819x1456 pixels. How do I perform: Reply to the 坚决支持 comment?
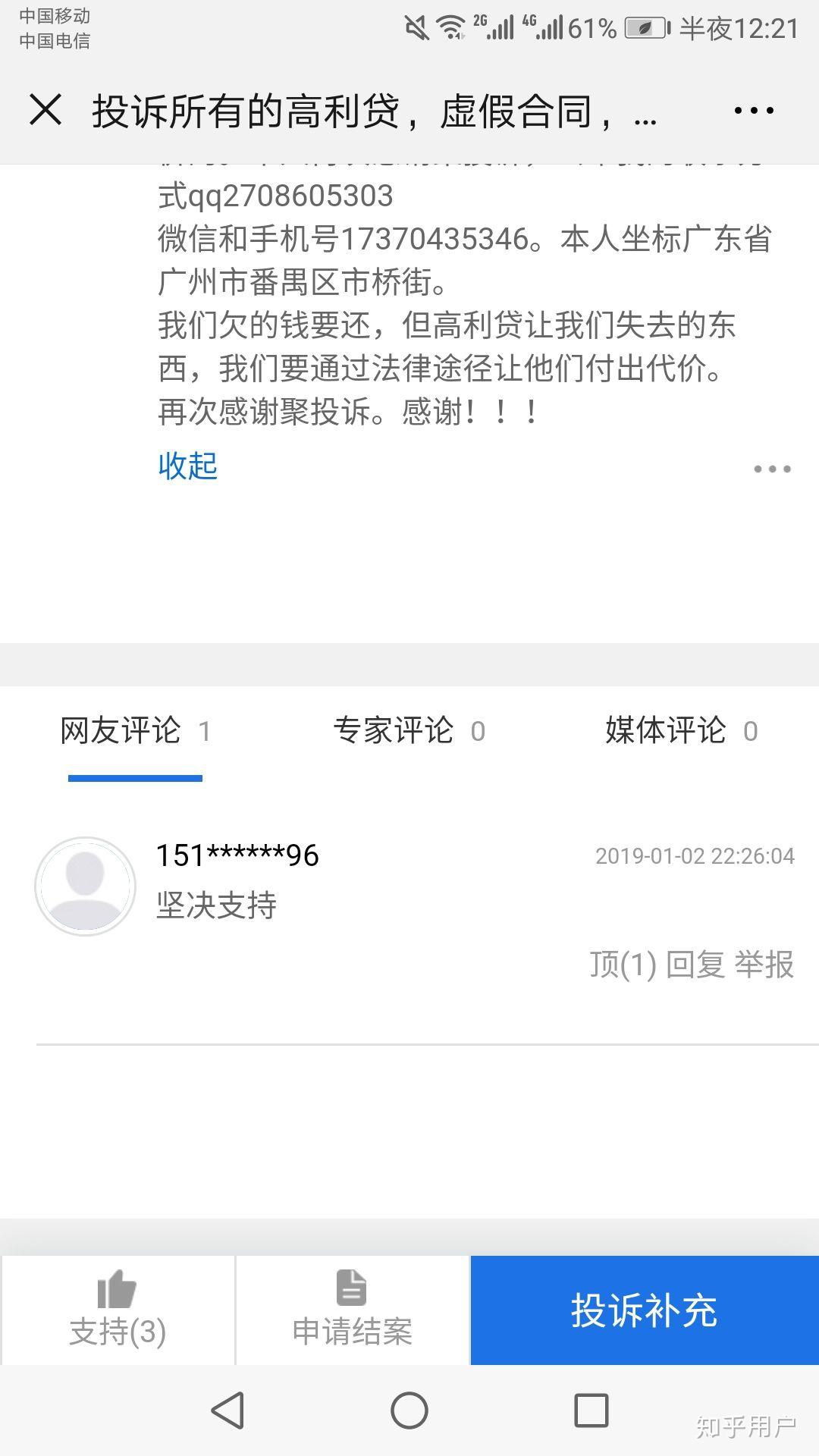coord(695,965)
